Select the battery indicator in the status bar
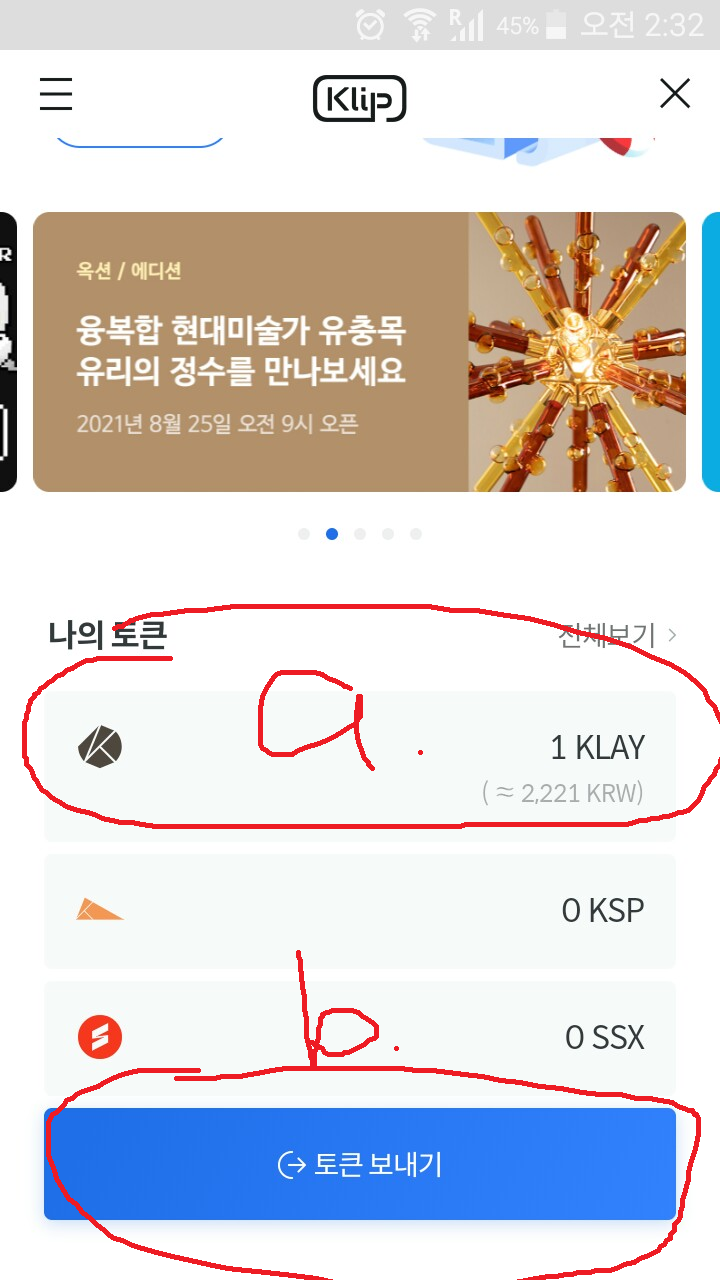This screenshot has width=720, height=1280. (x=554, y=26)
